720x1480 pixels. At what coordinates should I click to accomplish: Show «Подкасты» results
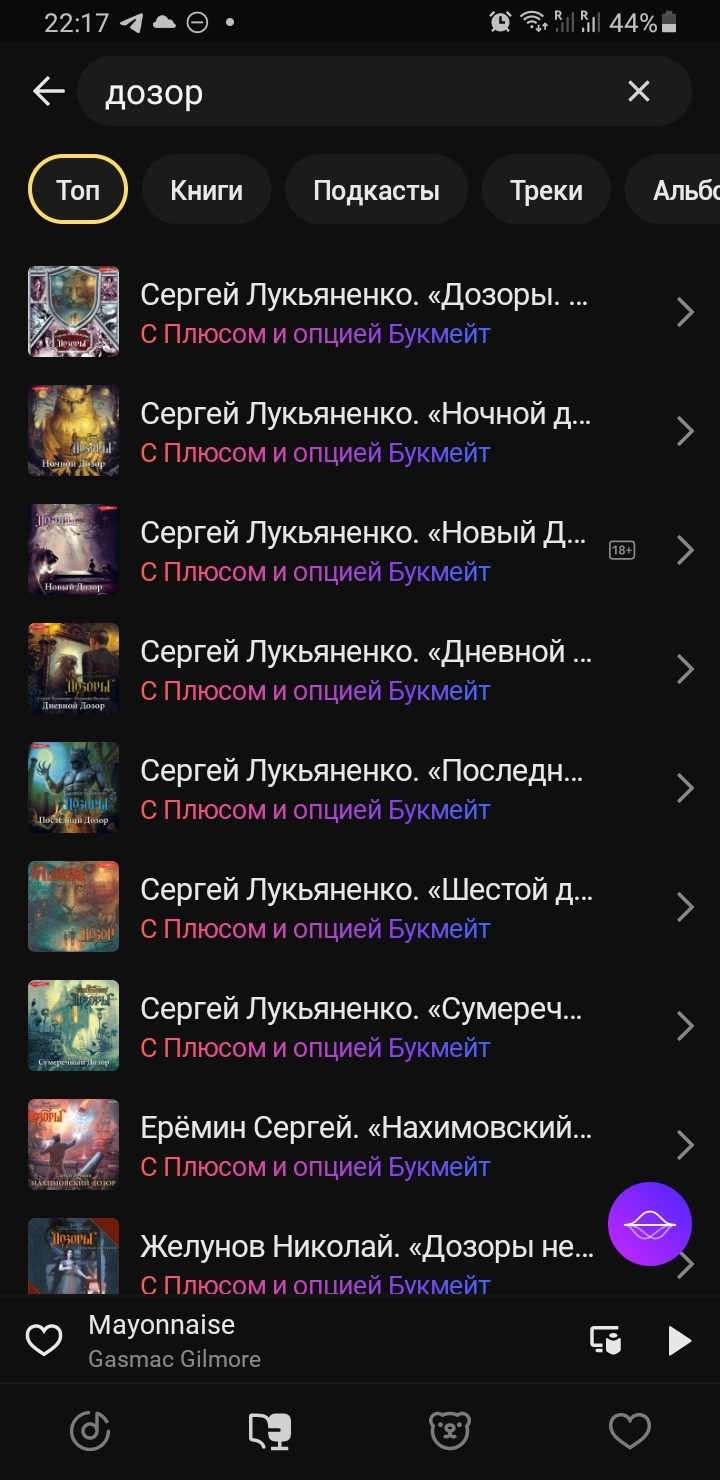coord(376,190)
